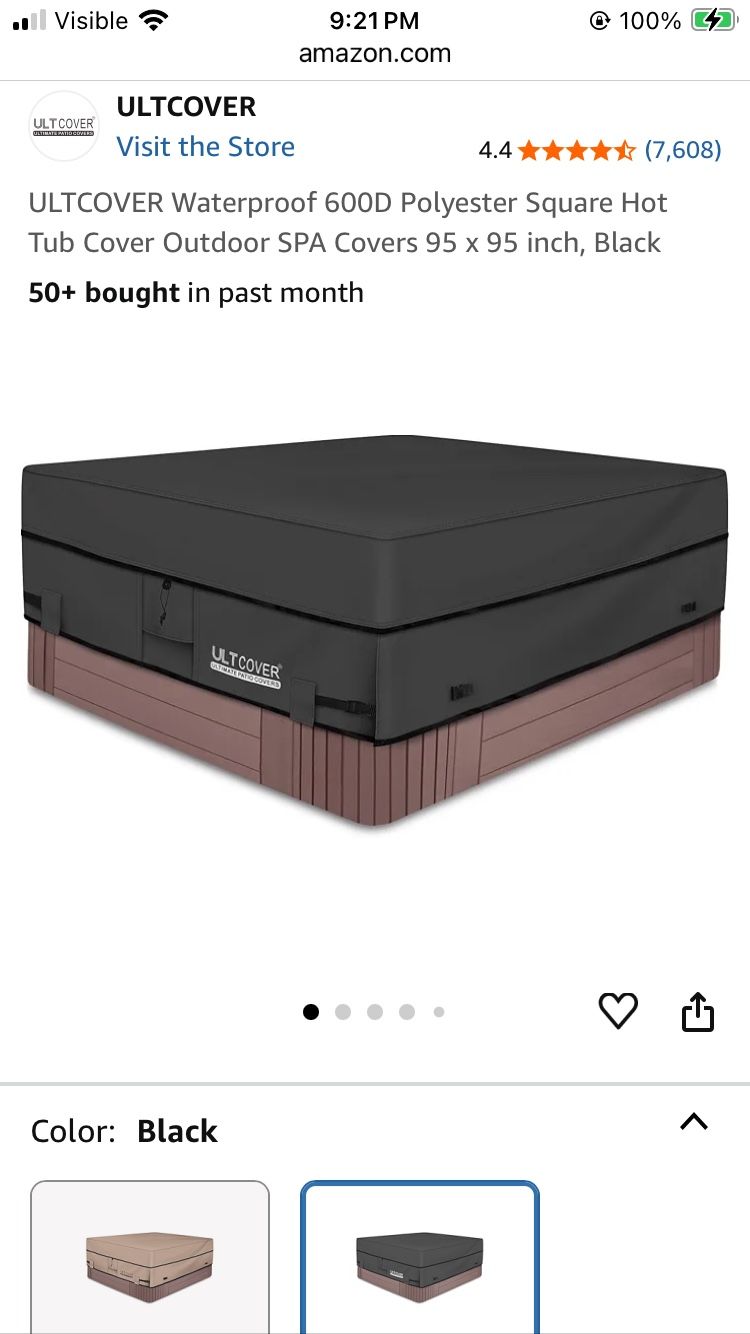Select the beige color option

[x=150, y=1258]
